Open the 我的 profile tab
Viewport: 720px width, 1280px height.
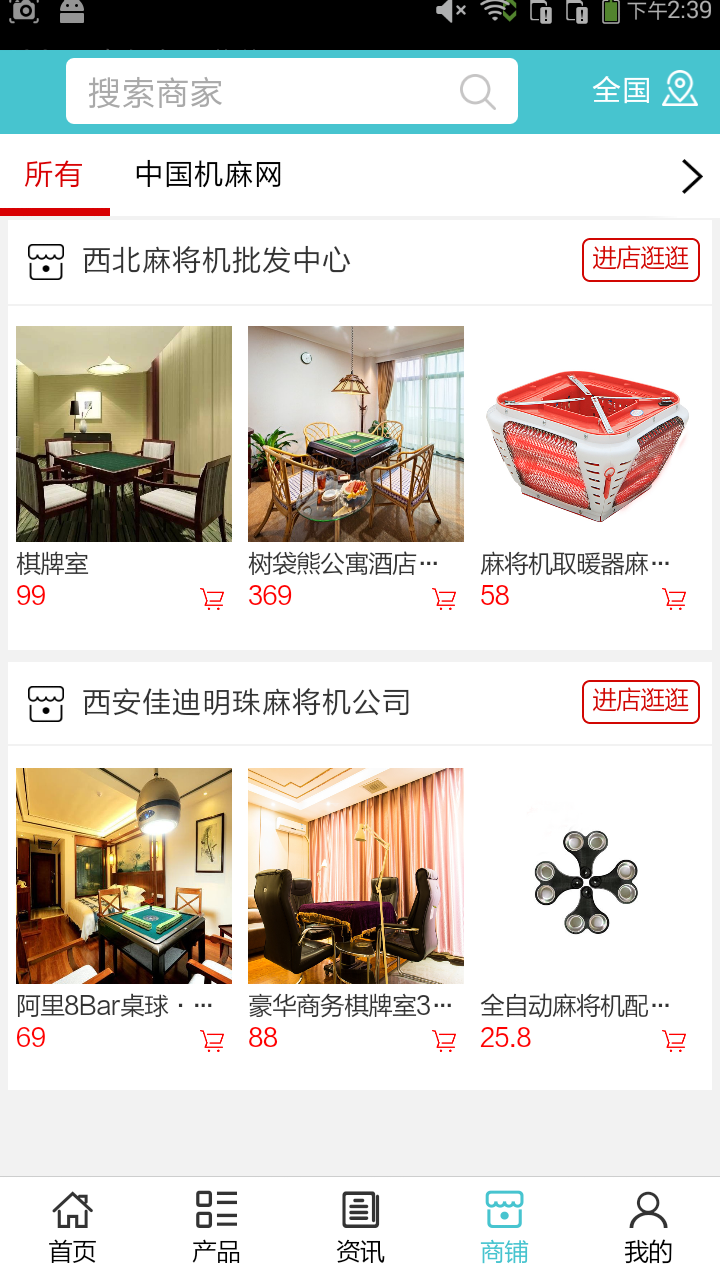tap(648, 1227)
